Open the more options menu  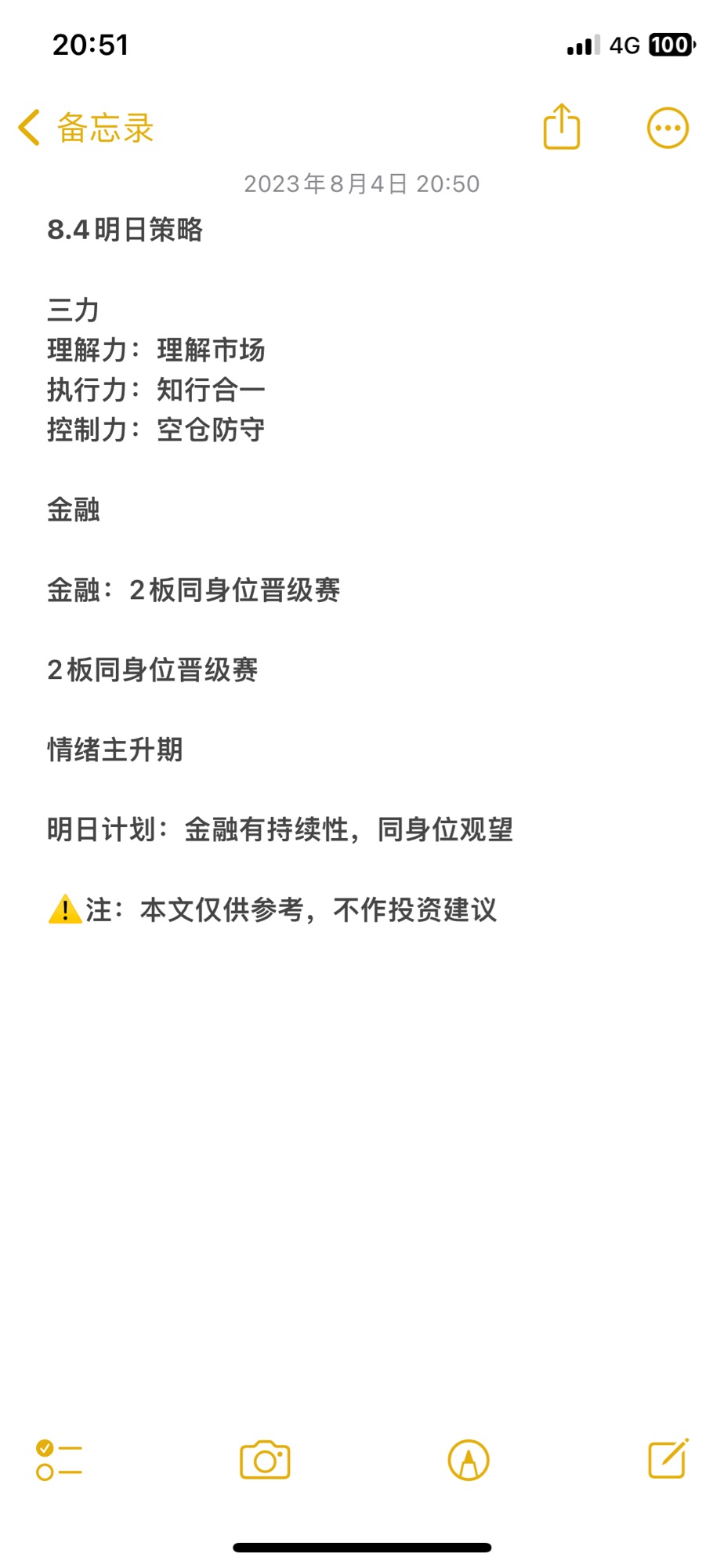click(668, 128)
